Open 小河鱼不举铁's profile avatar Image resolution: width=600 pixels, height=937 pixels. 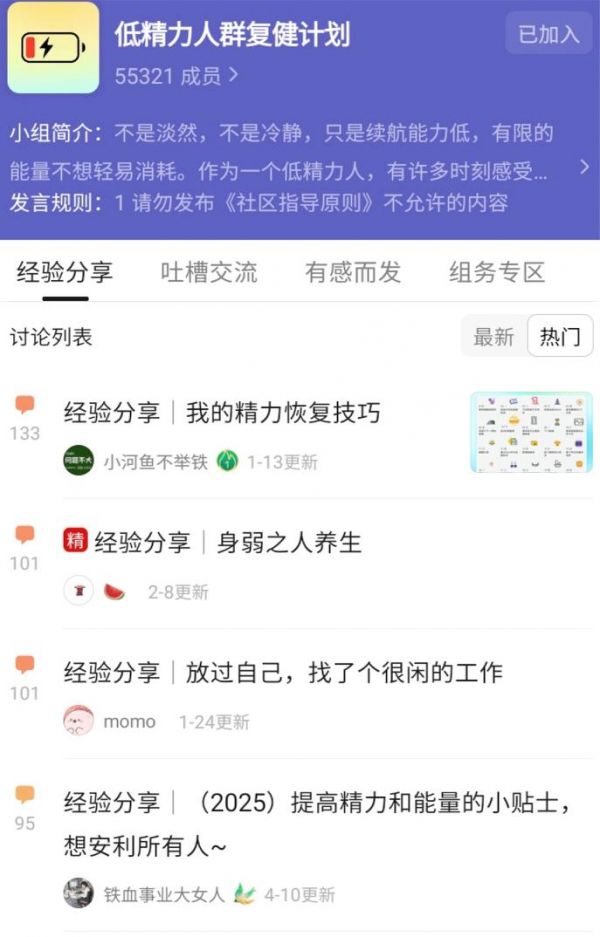[x=78, y=461]
